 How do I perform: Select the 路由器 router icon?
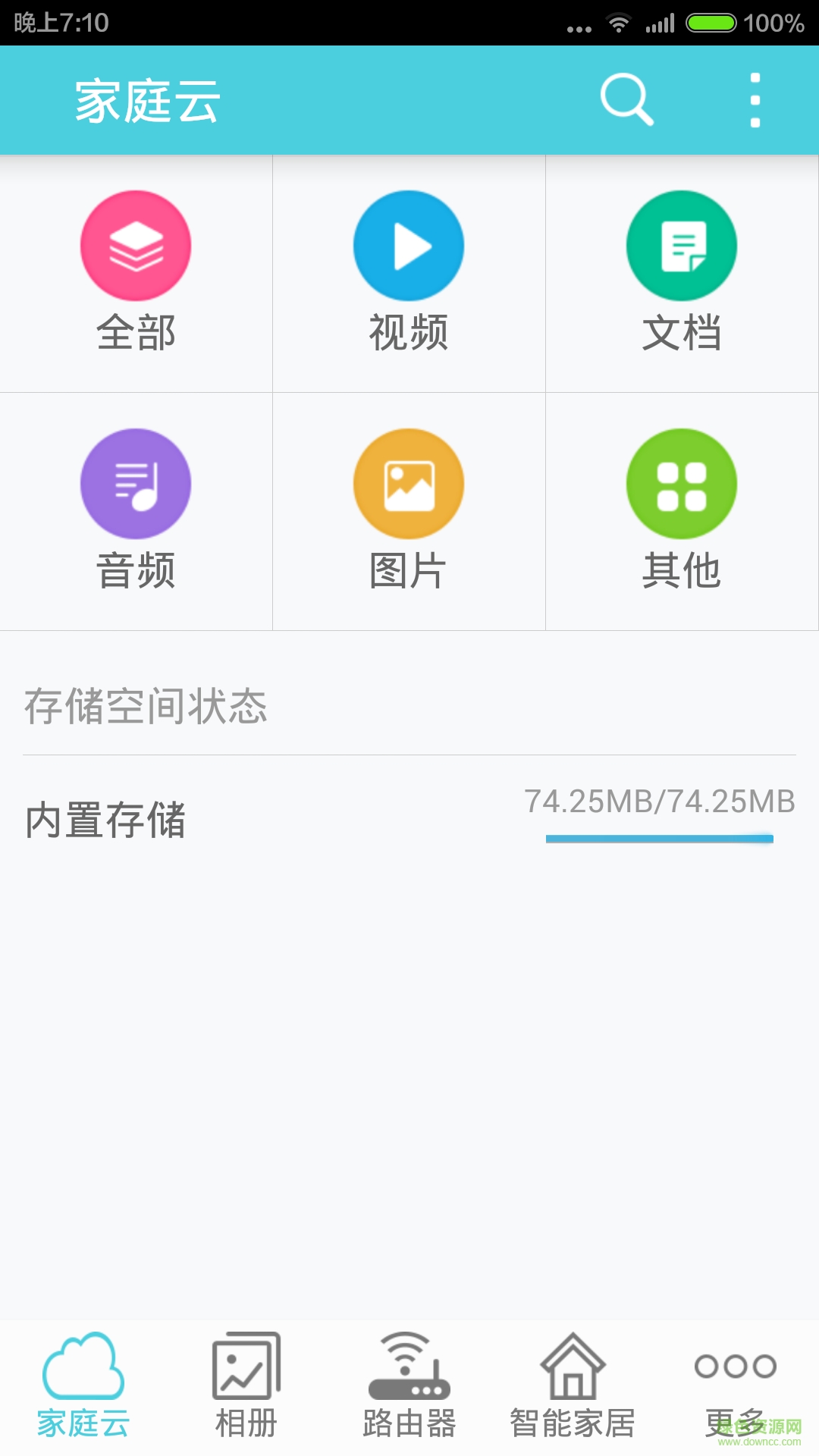click(x=409, y=1369)
